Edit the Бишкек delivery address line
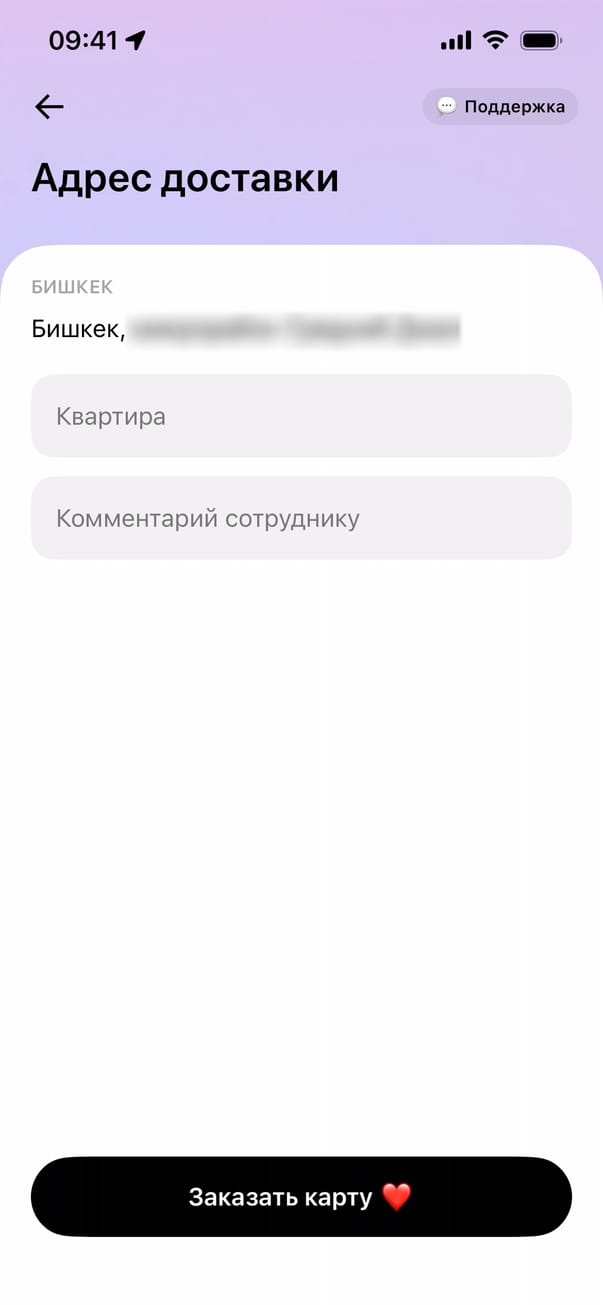 tap(245, 329)
